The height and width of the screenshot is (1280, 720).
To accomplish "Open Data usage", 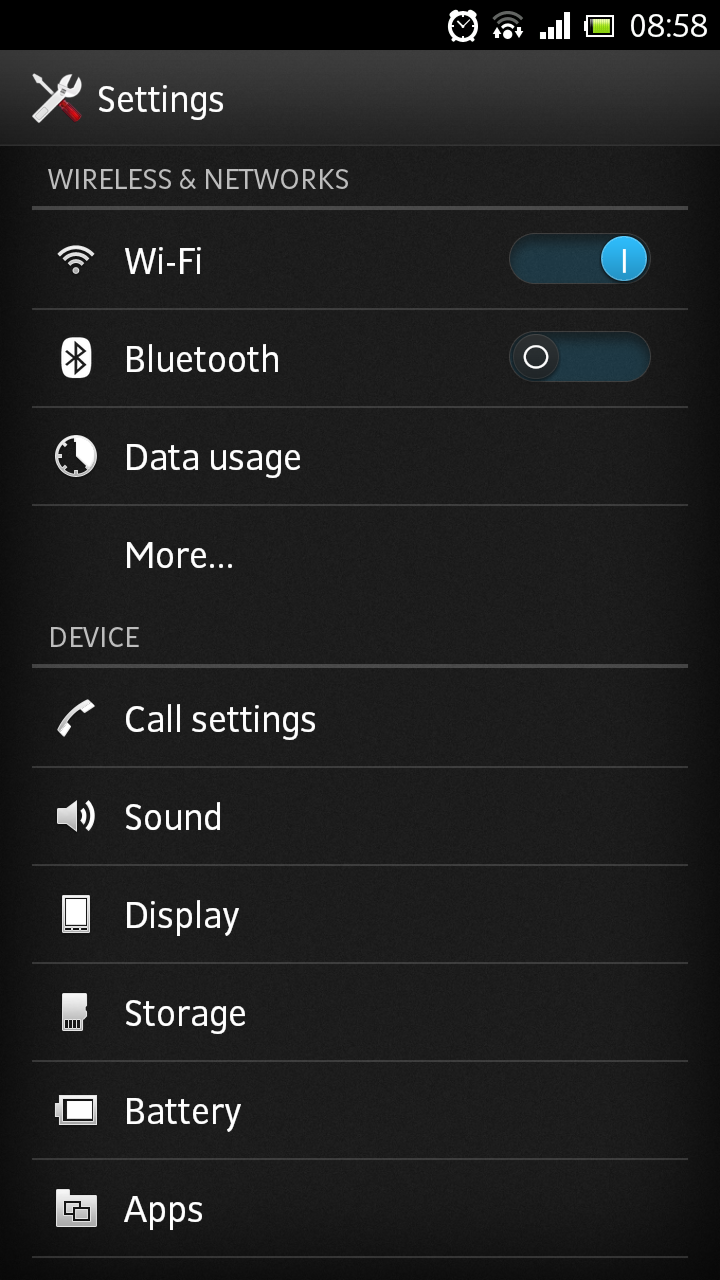I will [x=360, y=456].
